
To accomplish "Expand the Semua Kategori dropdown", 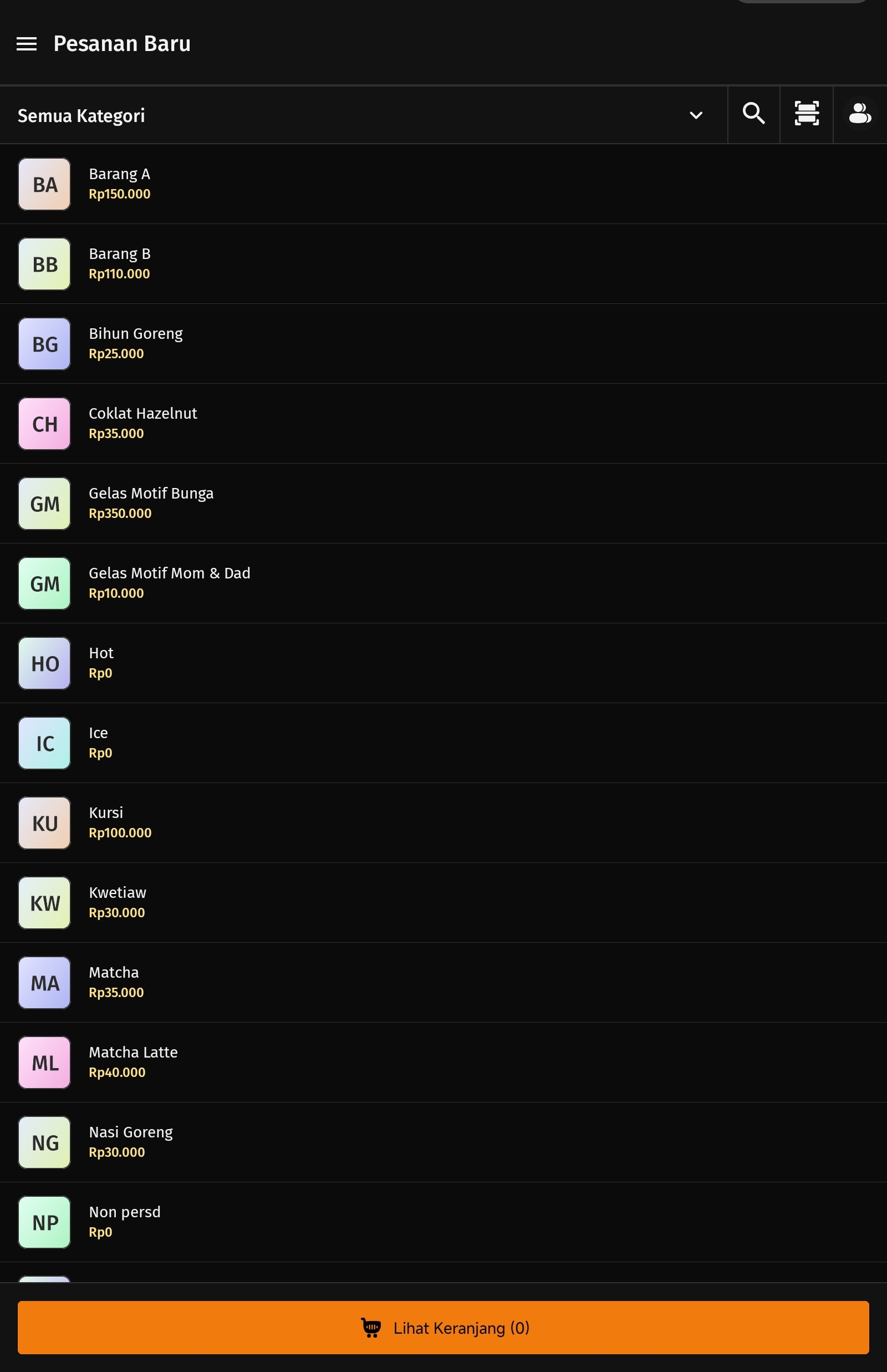I will point(363,115).
